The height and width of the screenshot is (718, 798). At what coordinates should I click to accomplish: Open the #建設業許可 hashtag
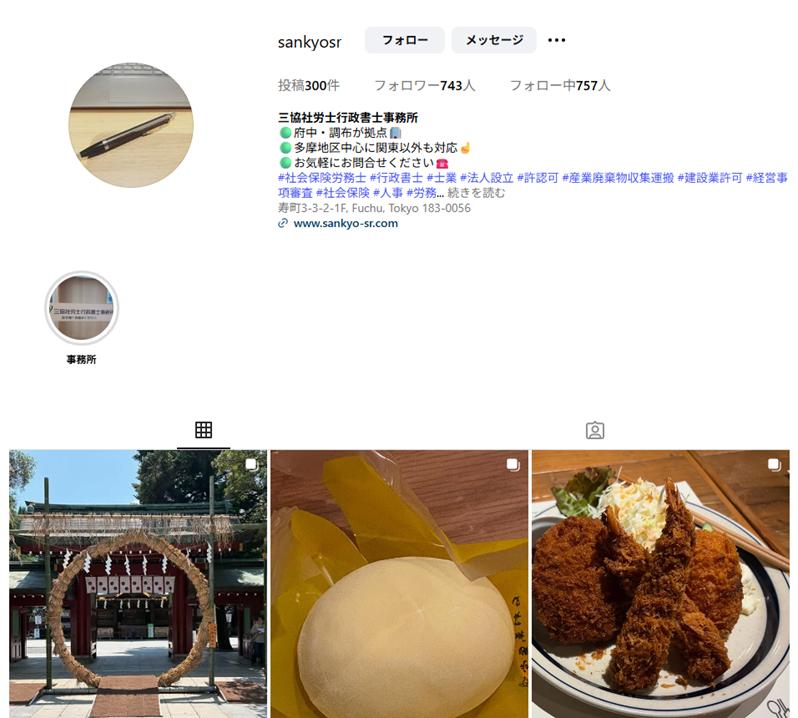point(709,178)
